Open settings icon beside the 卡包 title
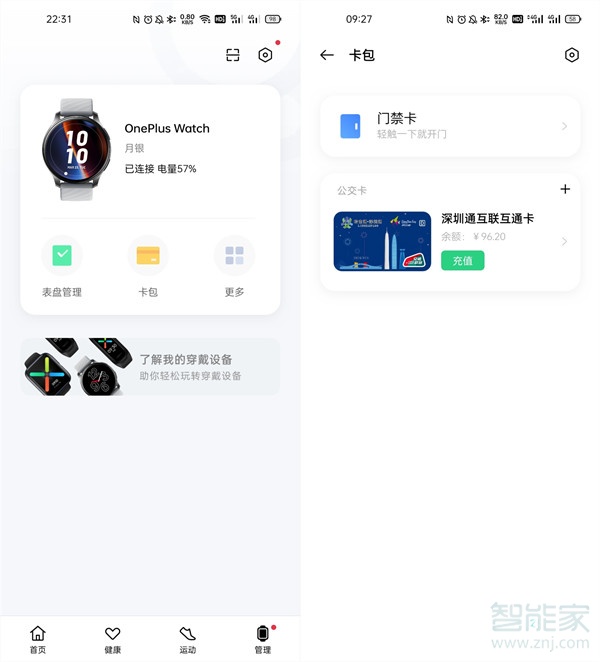This screenshot has width=600, height=662. click(571, 55)
